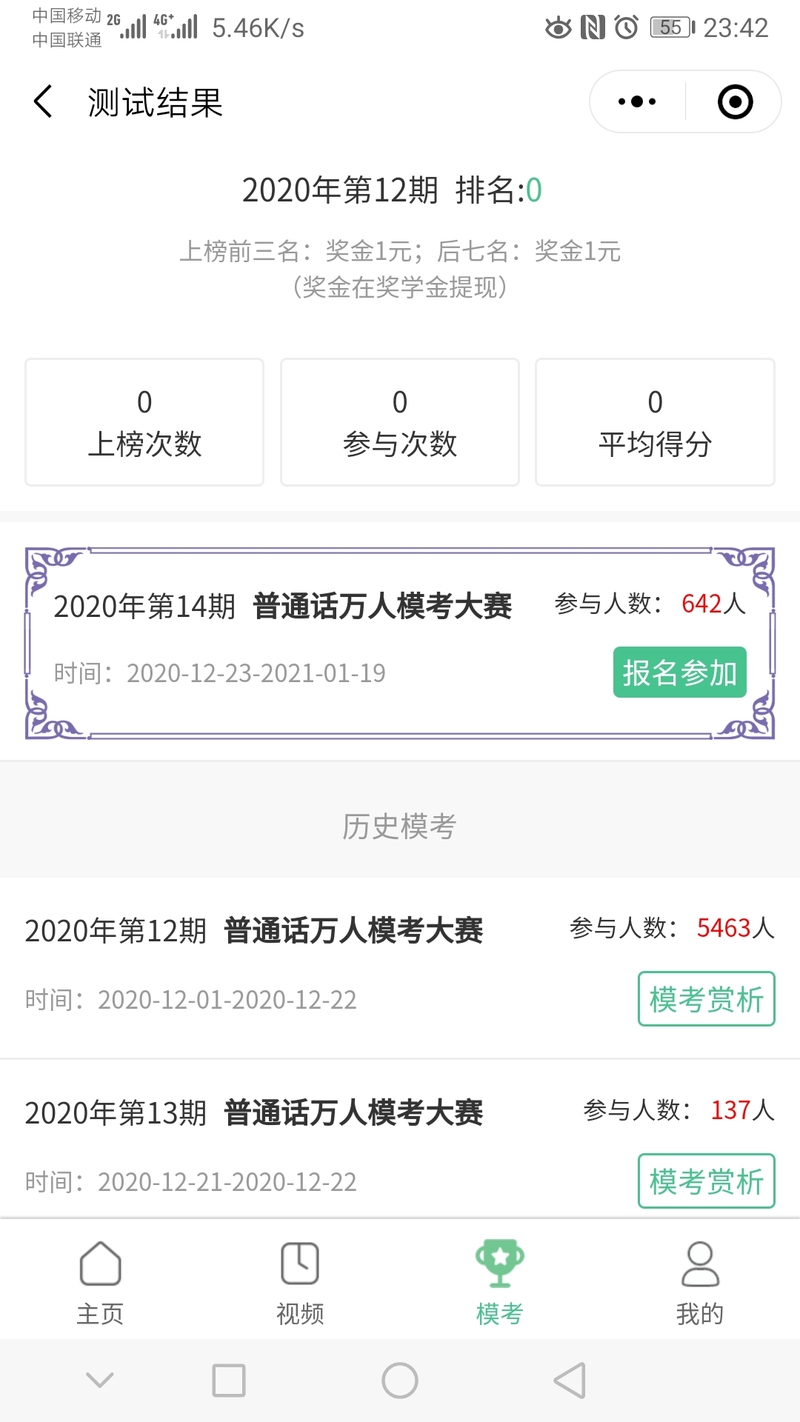Open the mini program three-dot menu
This screenshot has height=1422, width=800.
click(x=637, y=102)
